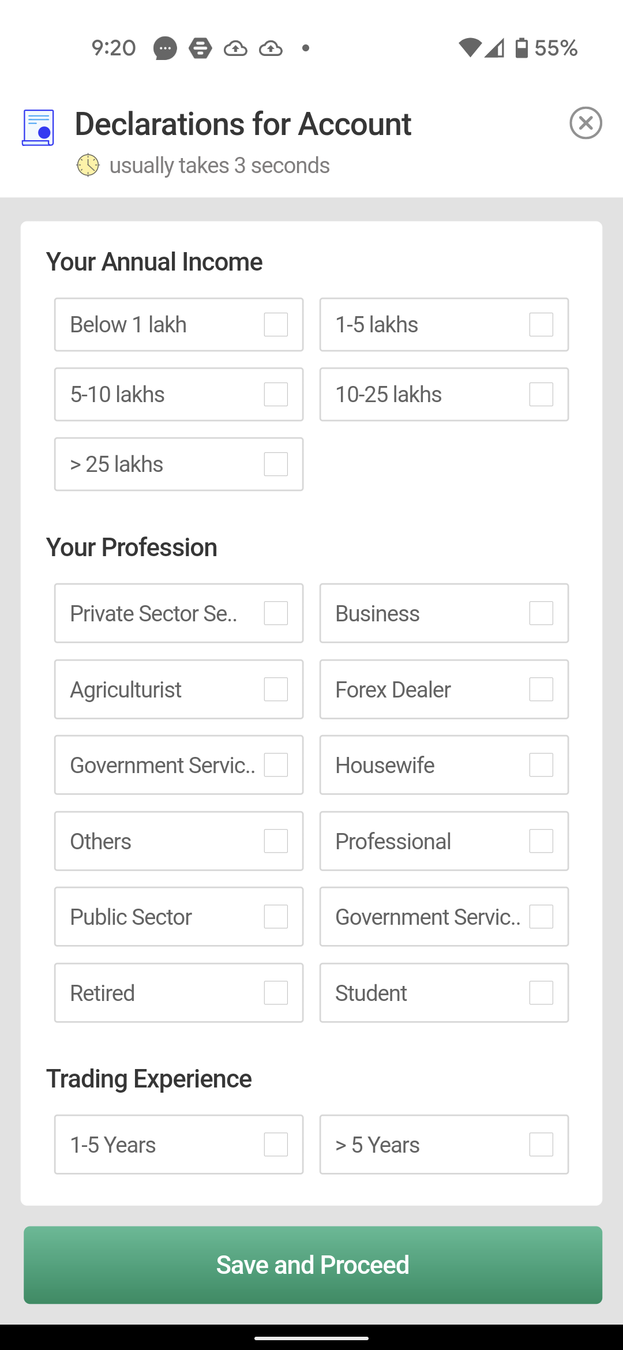This screenshot has width=623, height=1350.
Task: Select 1-5 Years trading experience
Action: click(x=275, y=1145)
